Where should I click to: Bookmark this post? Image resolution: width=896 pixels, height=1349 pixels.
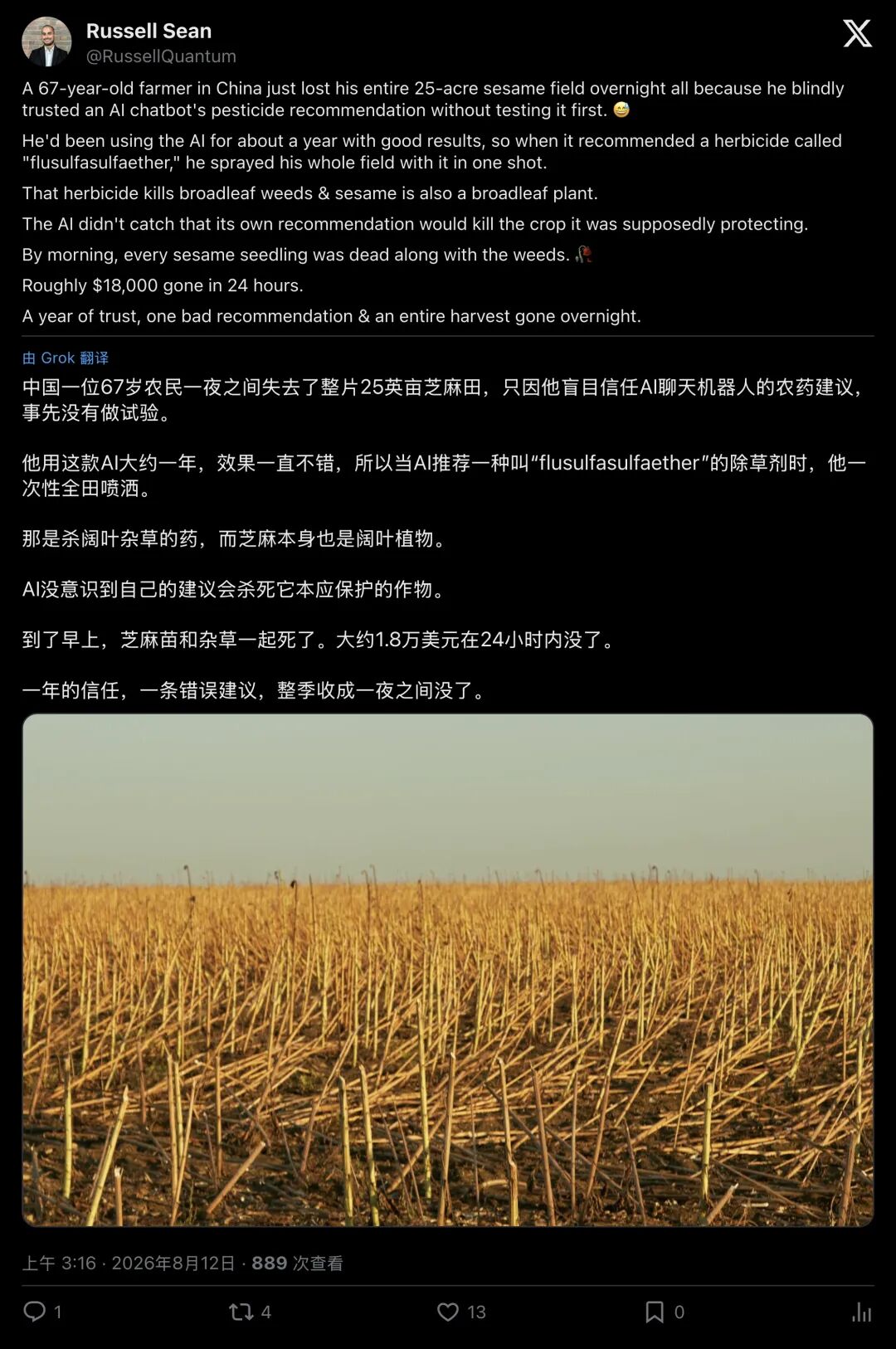pyautogui.click(x=655, y=1312)
